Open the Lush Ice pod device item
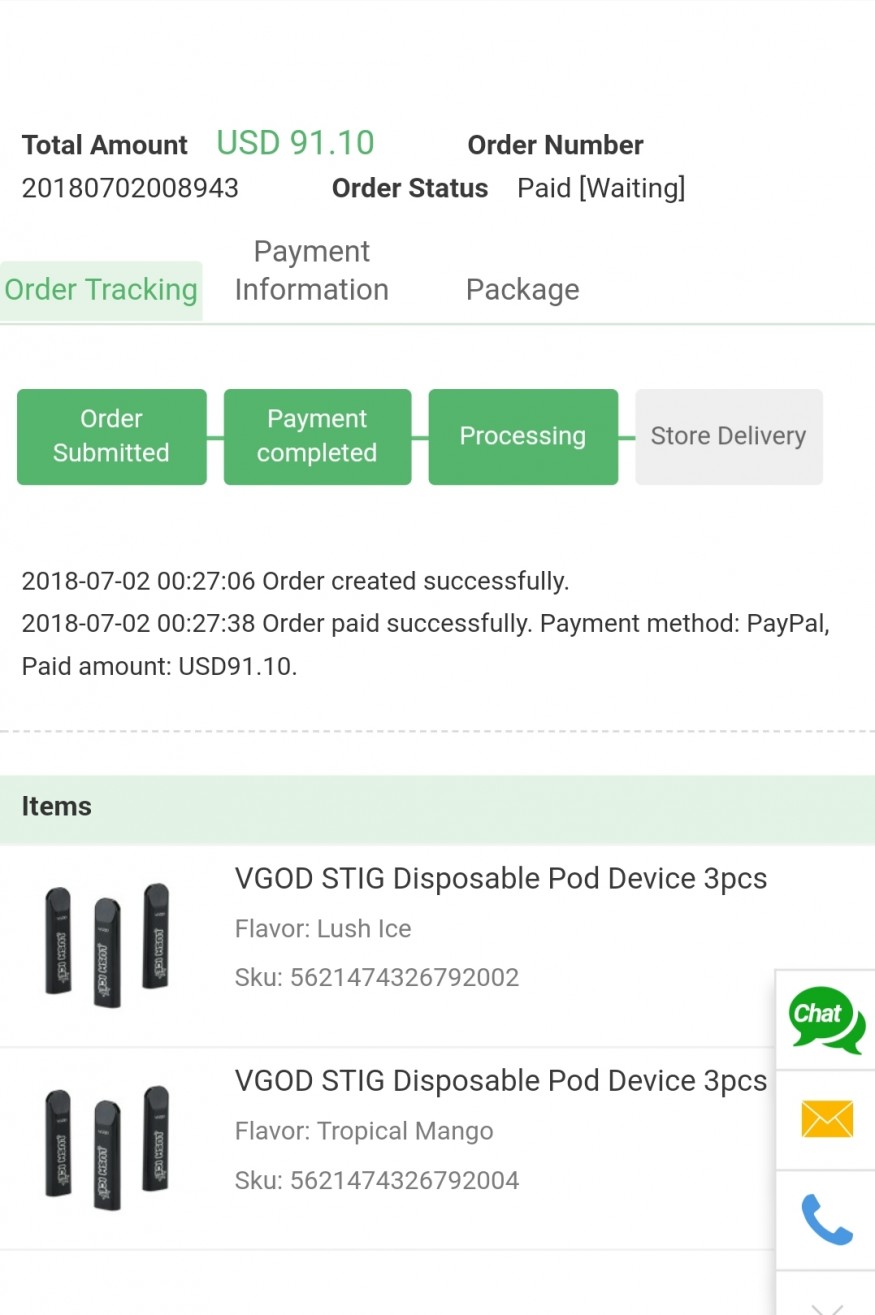875x1315 pixels. 500,879
